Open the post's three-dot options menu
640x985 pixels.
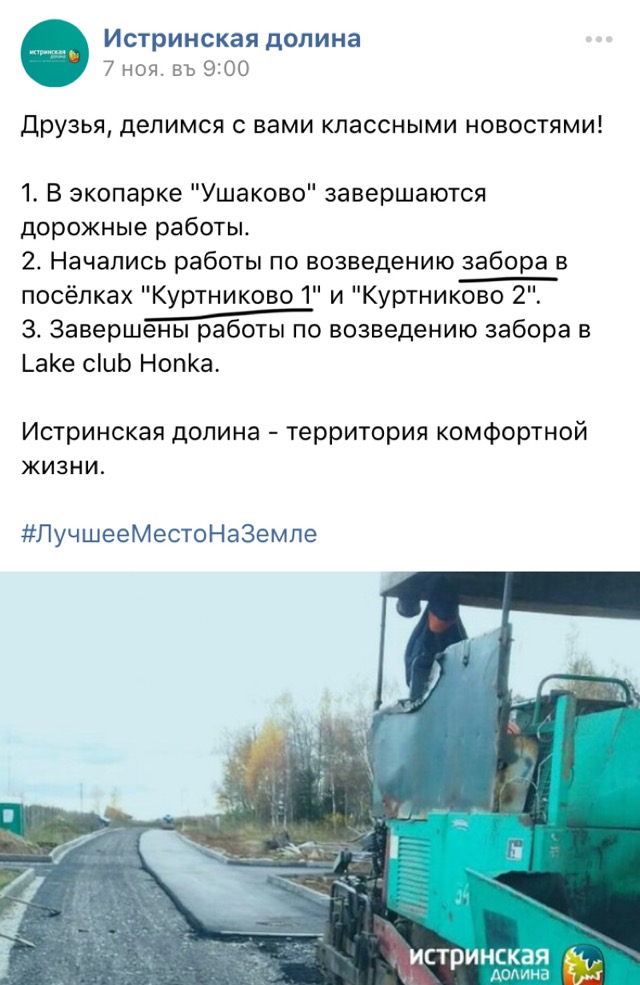pos(598,39)
